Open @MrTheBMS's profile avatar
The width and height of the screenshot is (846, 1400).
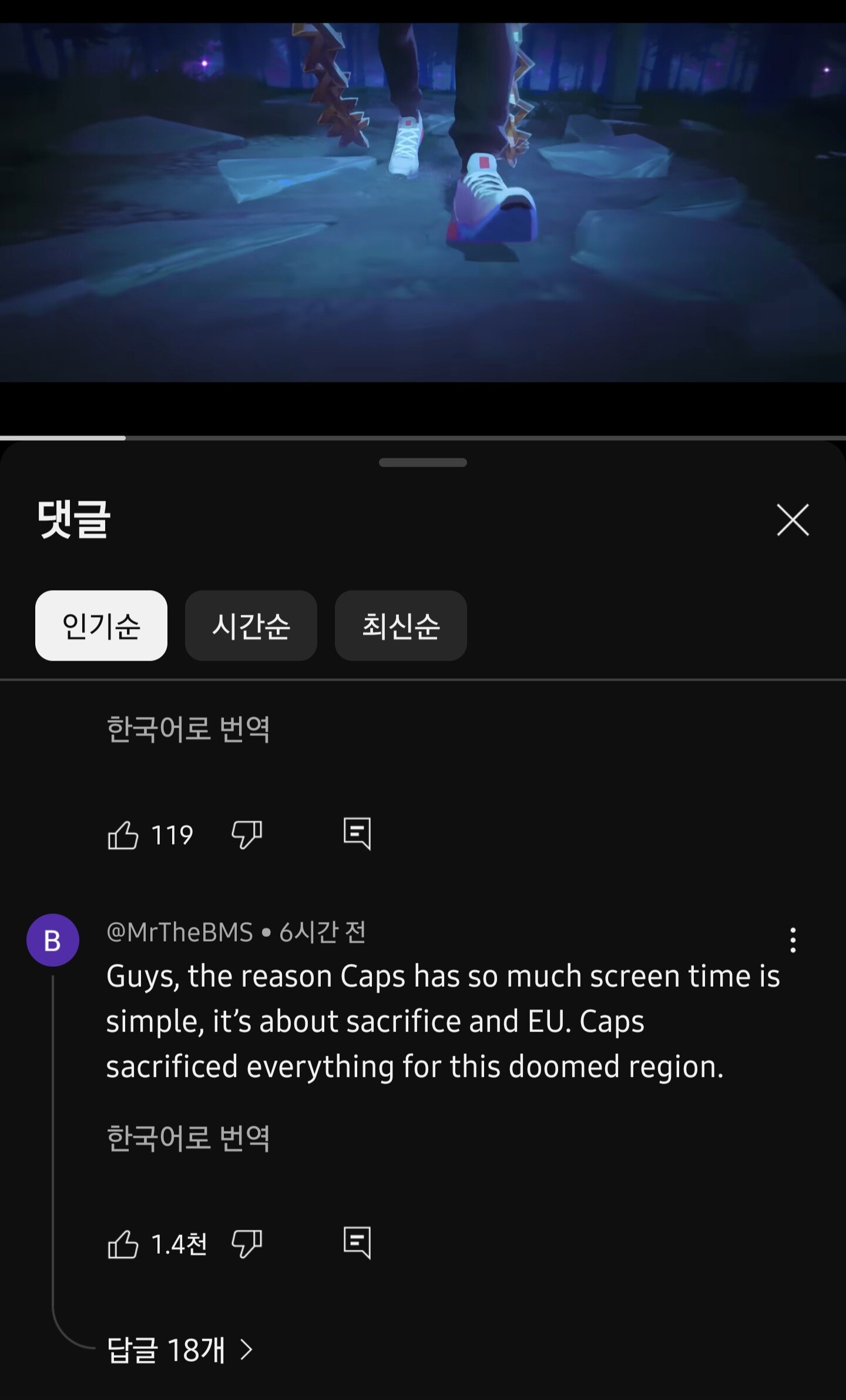52,940
